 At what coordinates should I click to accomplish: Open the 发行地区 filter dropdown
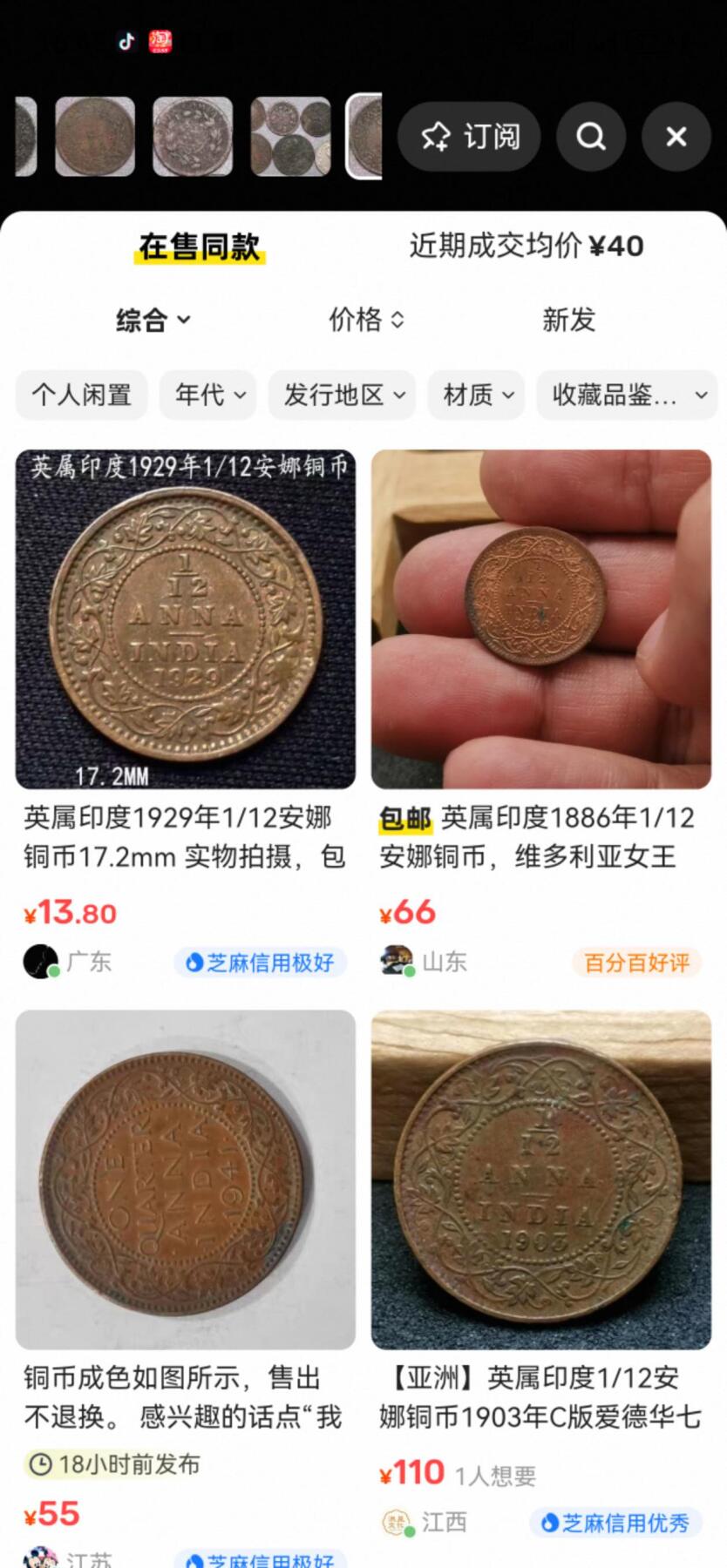[x=342, y=395]
